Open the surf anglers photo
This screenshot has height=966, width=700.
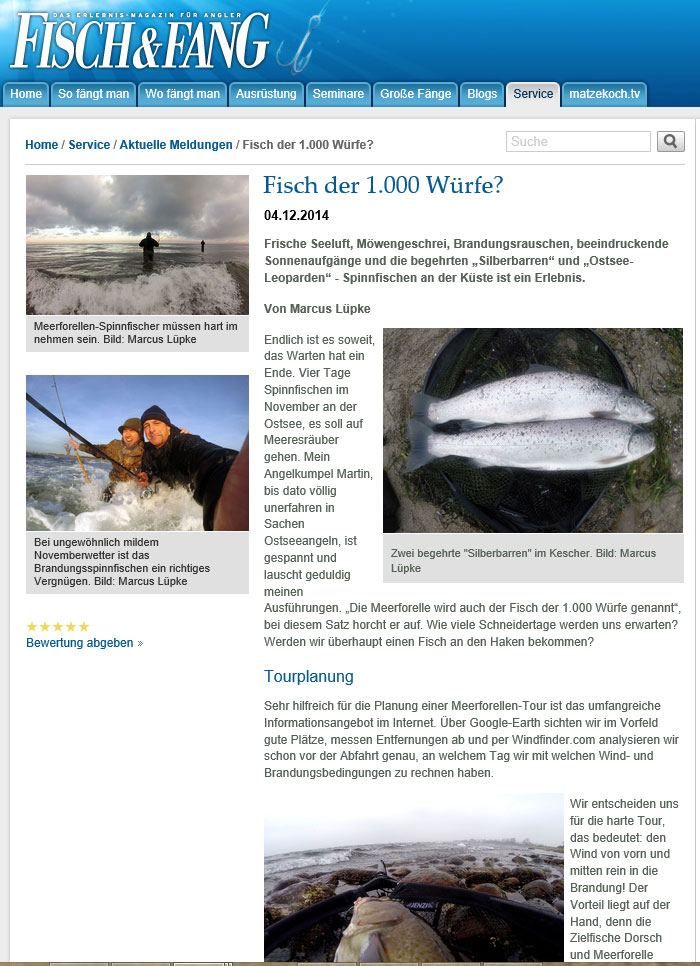click(x=137, y=245)
